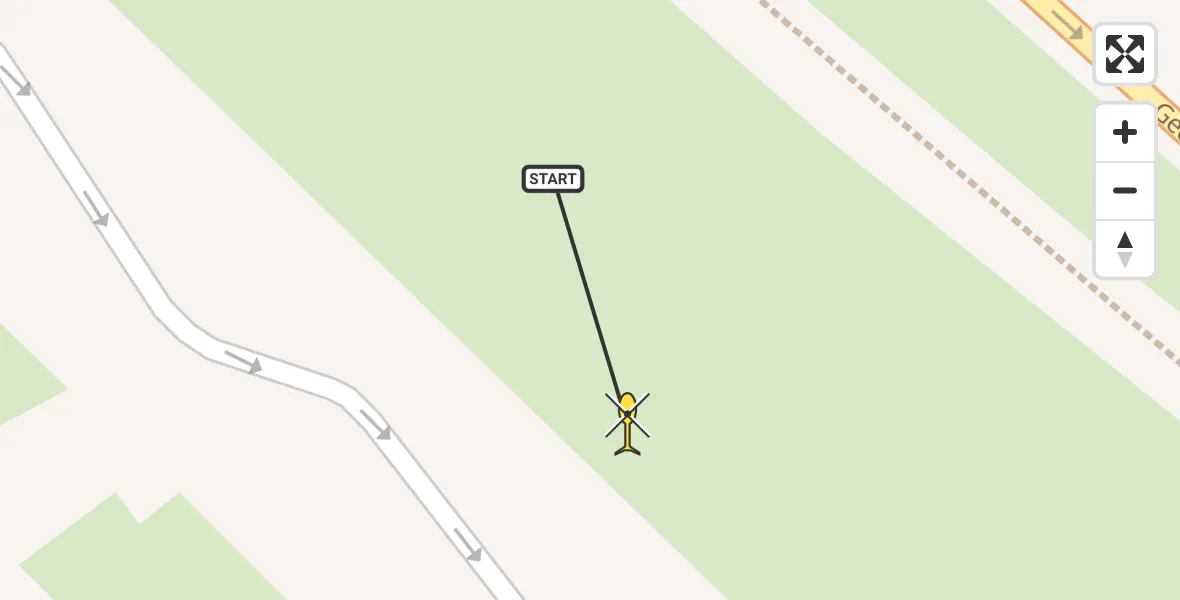
Task: Zoom out of the map
Action: coord(1124,191)
